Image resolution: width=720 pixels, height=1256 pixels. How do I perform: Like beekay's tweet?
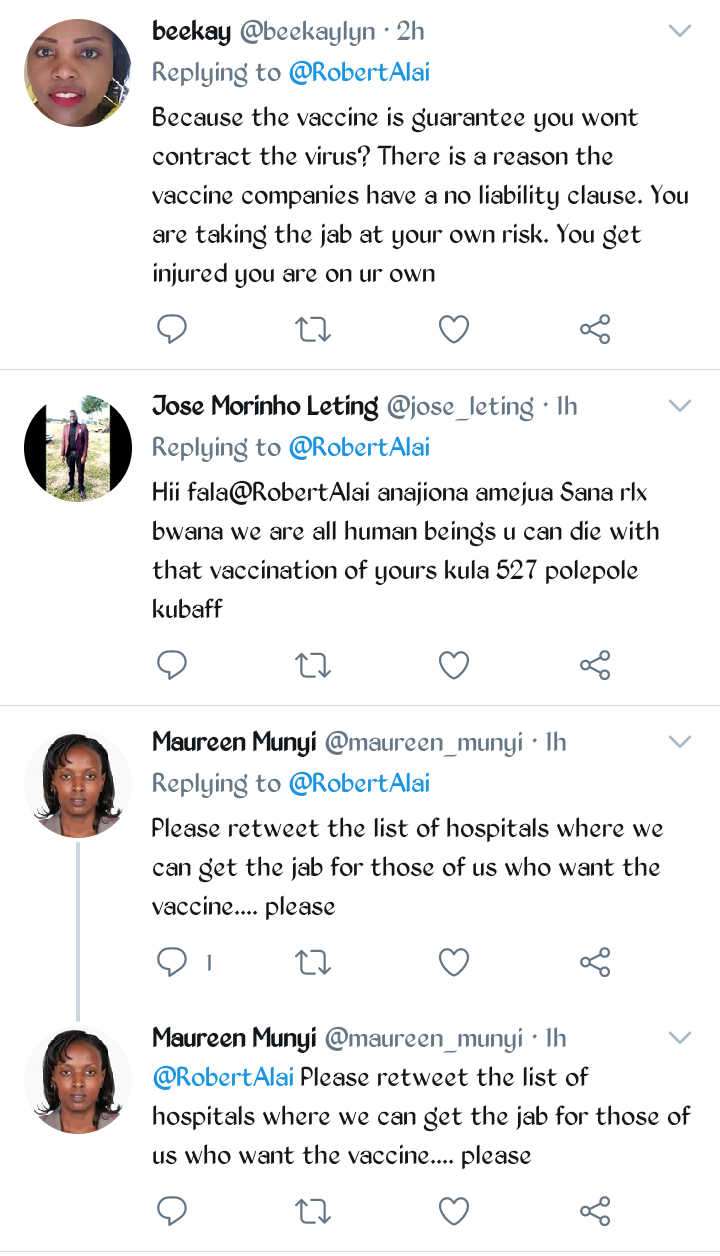(x=454, y=329)
